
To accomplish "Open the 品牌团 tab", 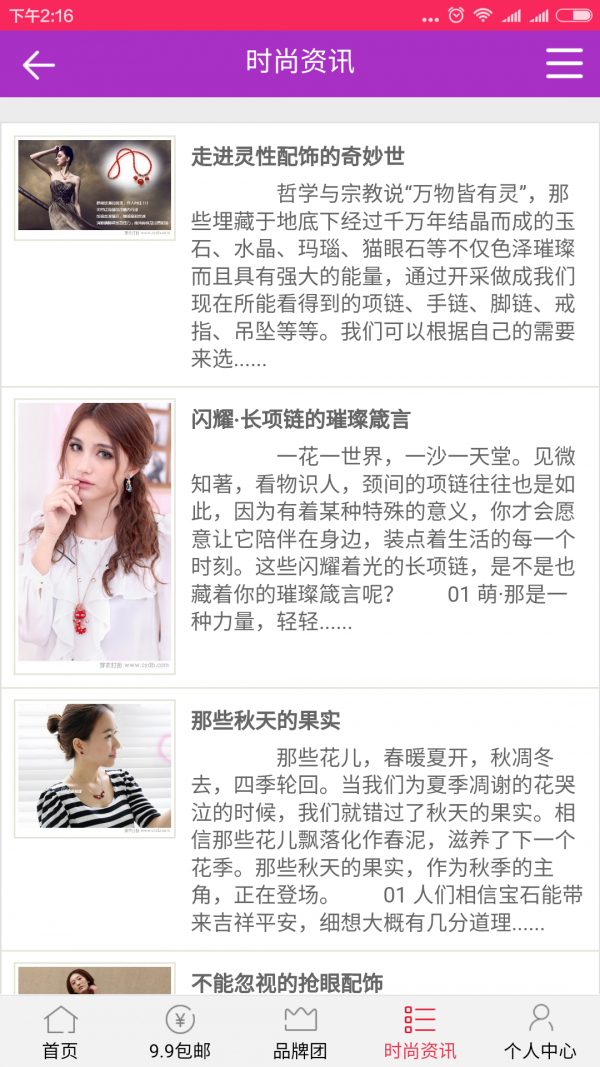I will coord(300,1031).
